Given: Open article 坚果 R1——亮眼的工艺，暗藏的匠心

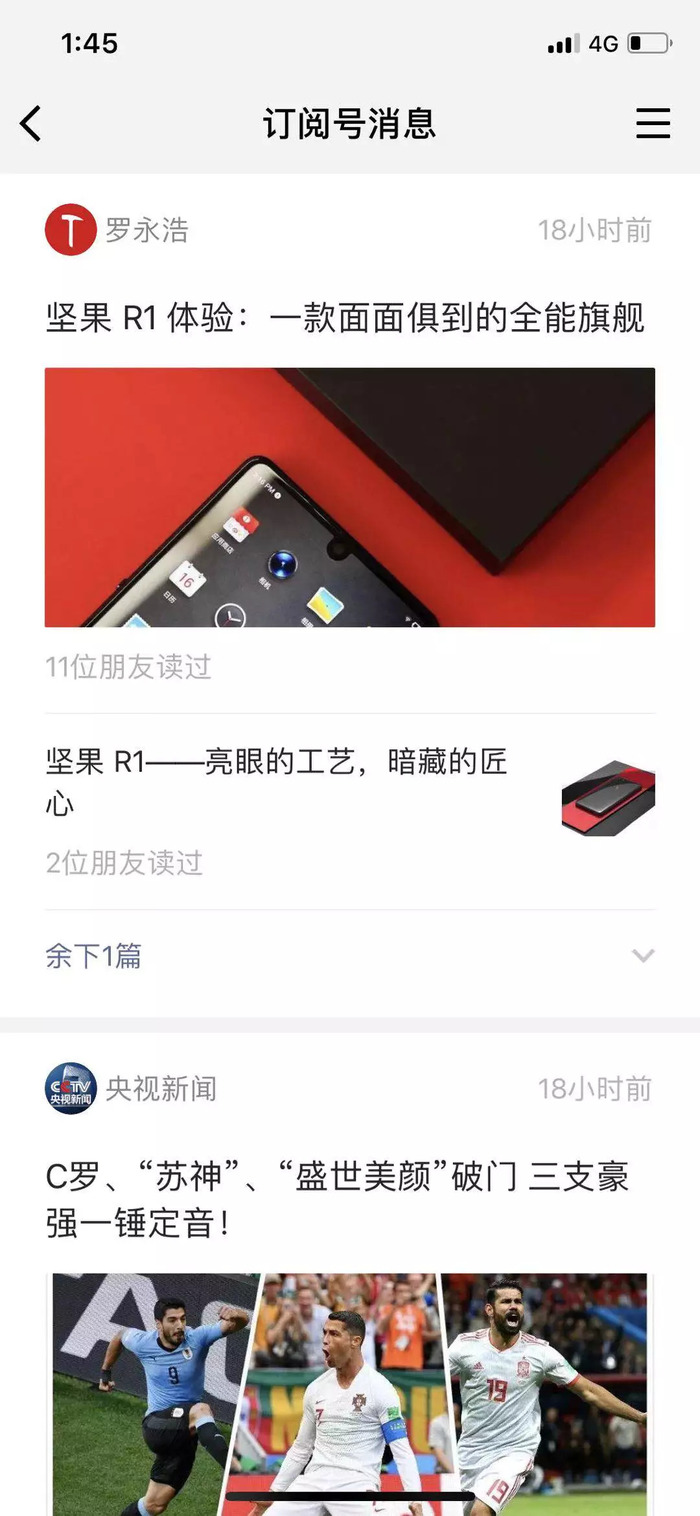Looking at the screenshot, I should [277, 782].
